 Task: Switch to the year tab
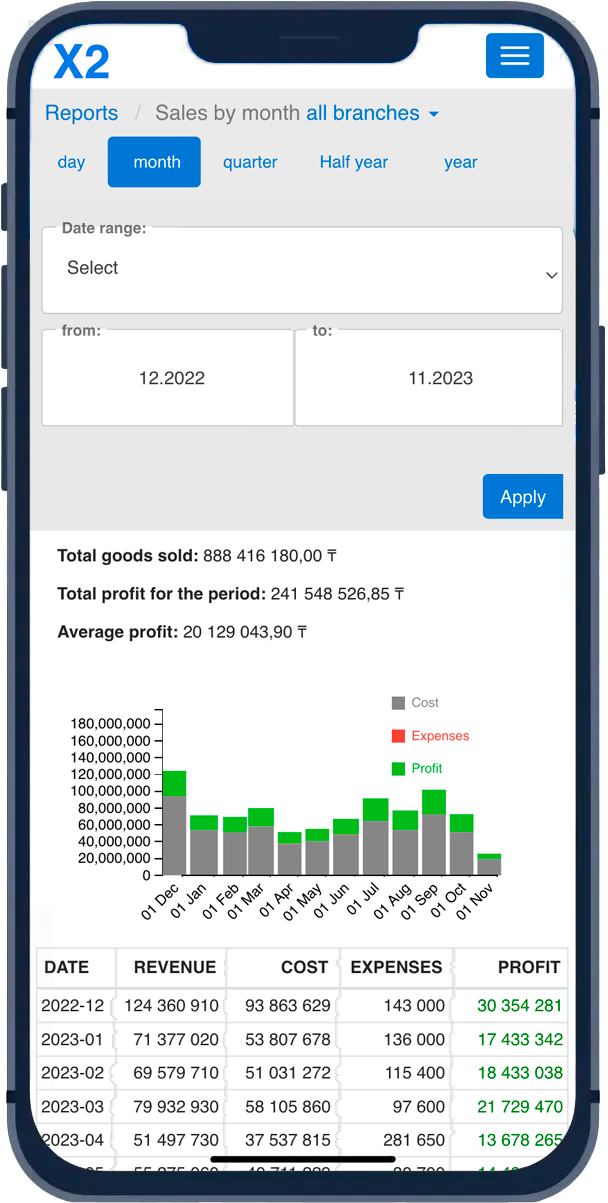(x=460, y=162)
